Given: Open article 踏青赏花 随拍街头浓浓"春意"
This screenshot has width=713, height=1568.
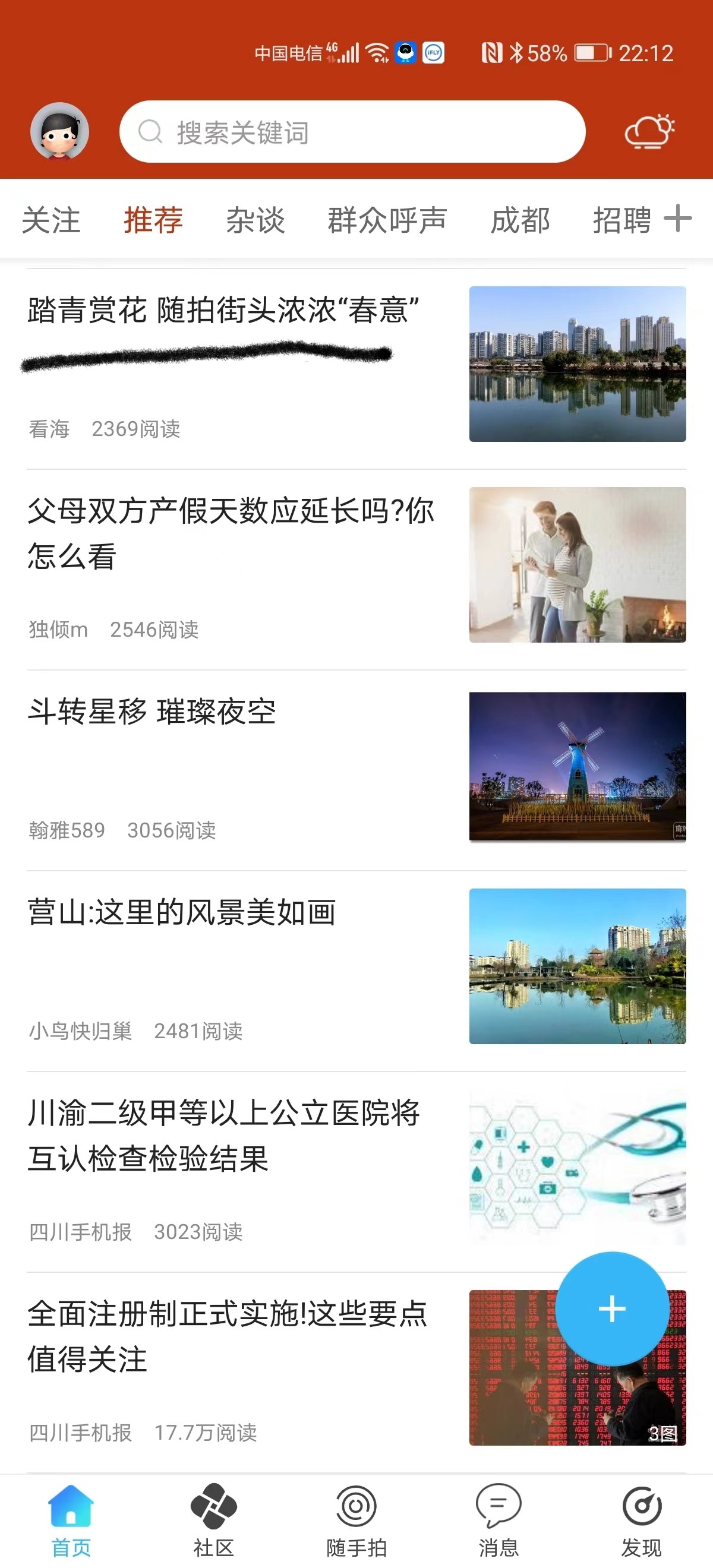Looking at the screenshot, I should 223,311.
